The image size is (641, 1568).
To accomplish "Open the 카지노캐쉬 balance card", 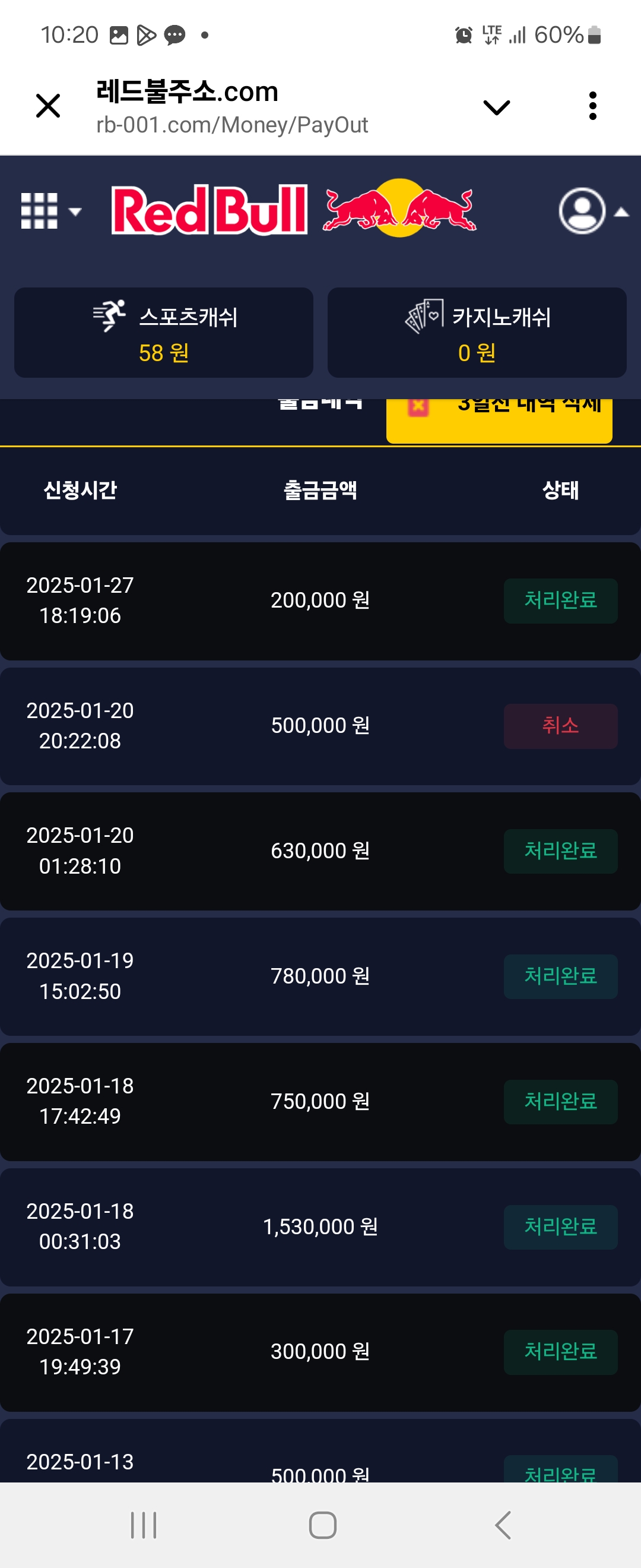I will (x=476, y=333).
